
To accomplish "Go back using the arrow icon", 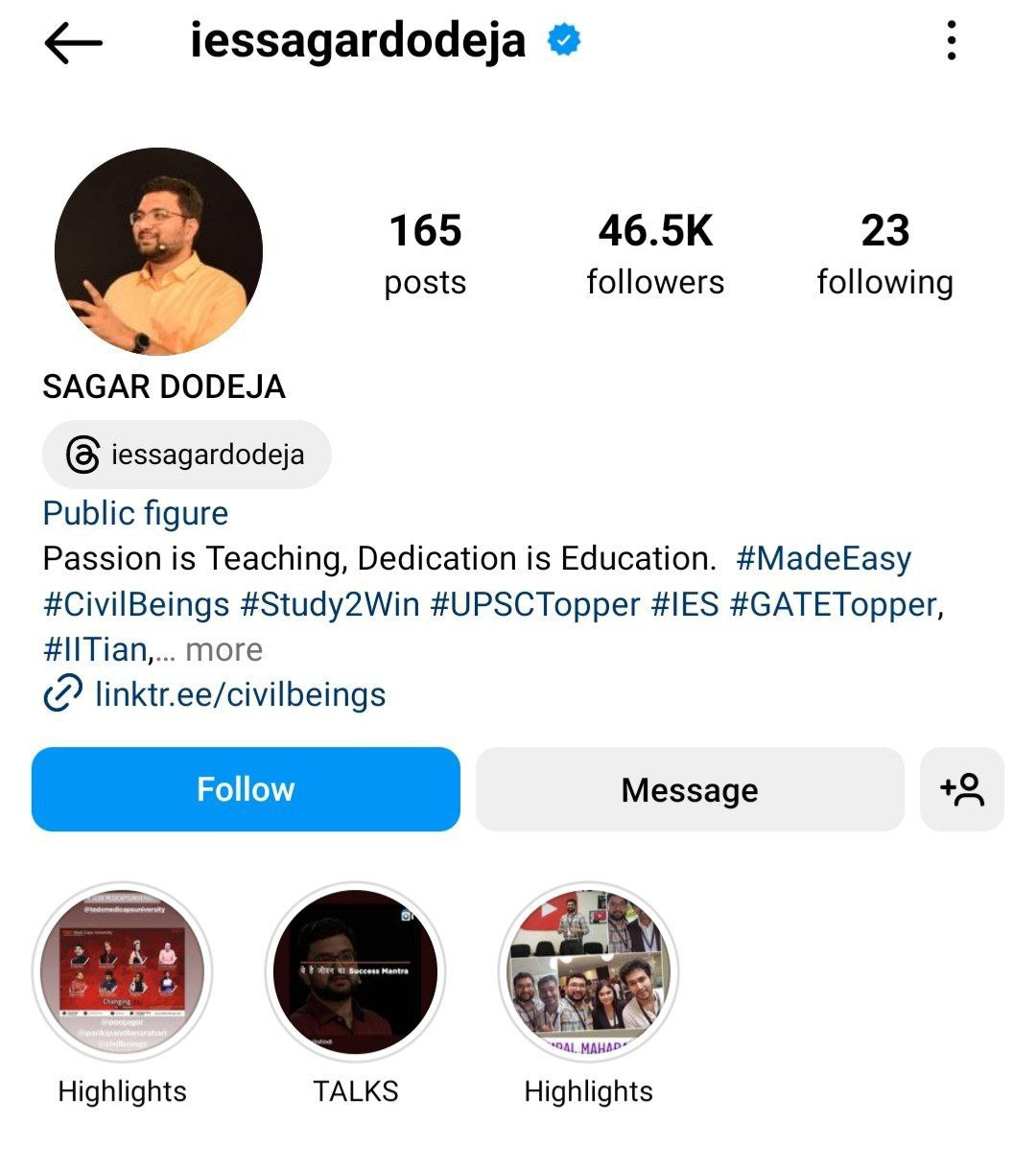I will click(x=73, y=43).
